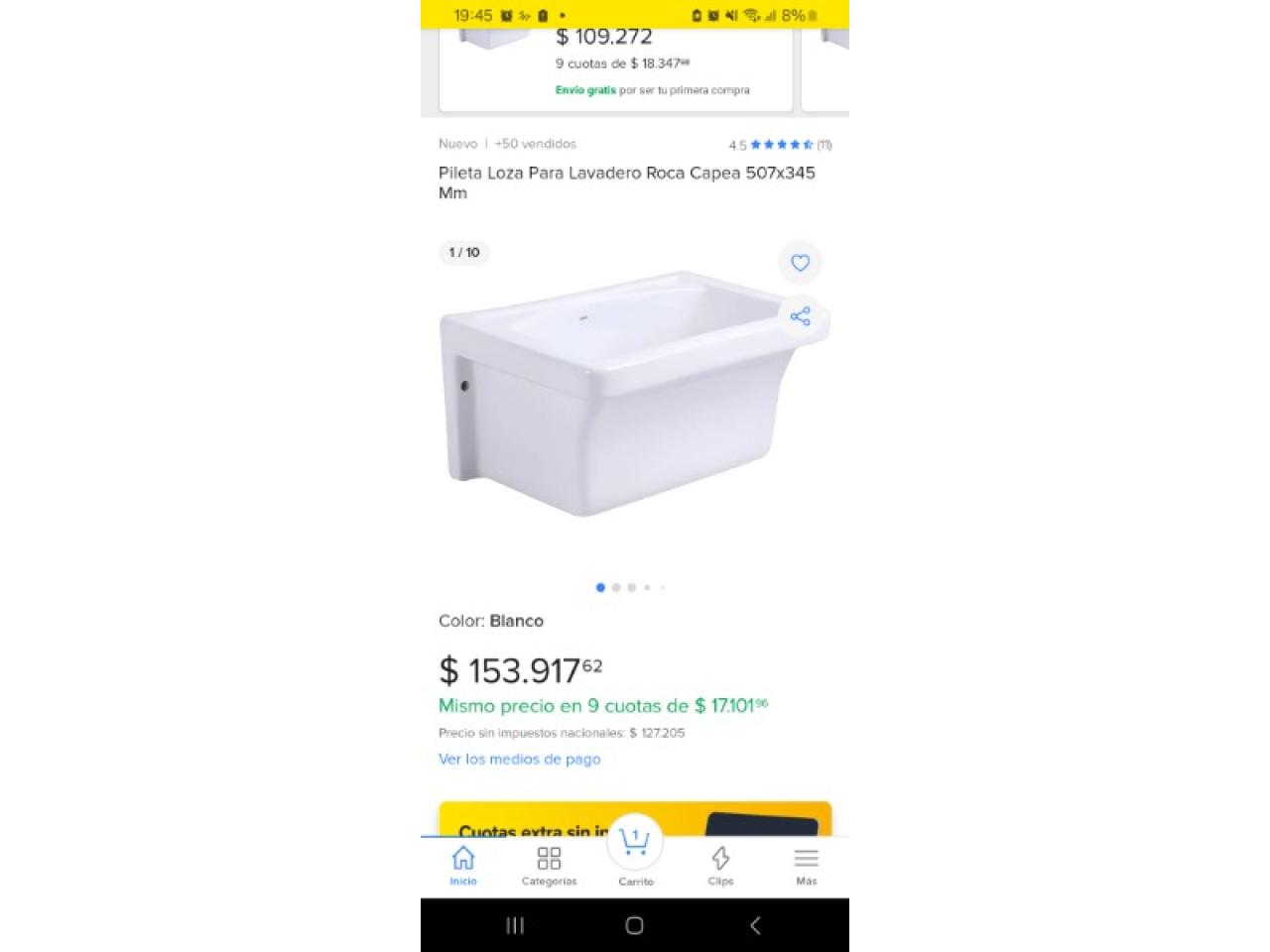Add this product to favorites with the heart
The image size is (1270, 952).
point(800,263)
